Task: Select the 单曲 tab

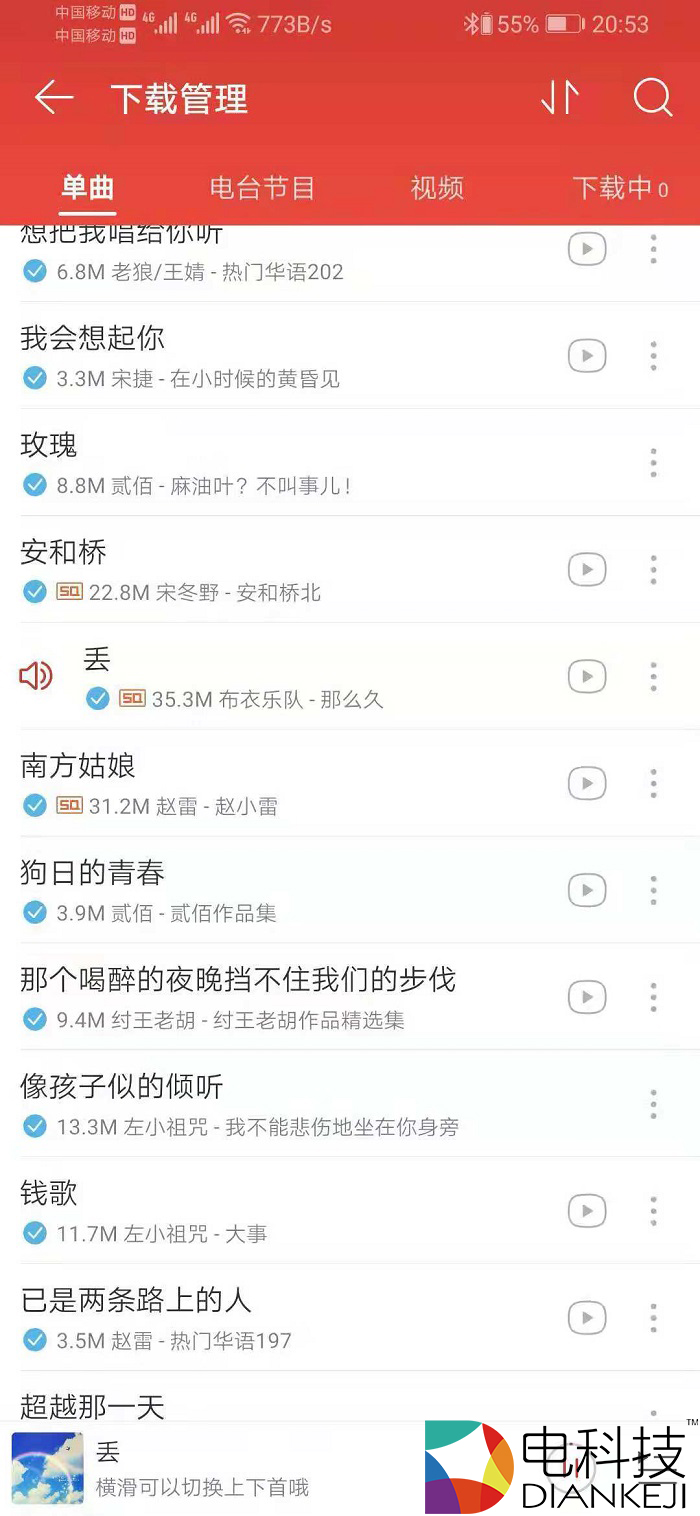Action: tap(88, 187)
